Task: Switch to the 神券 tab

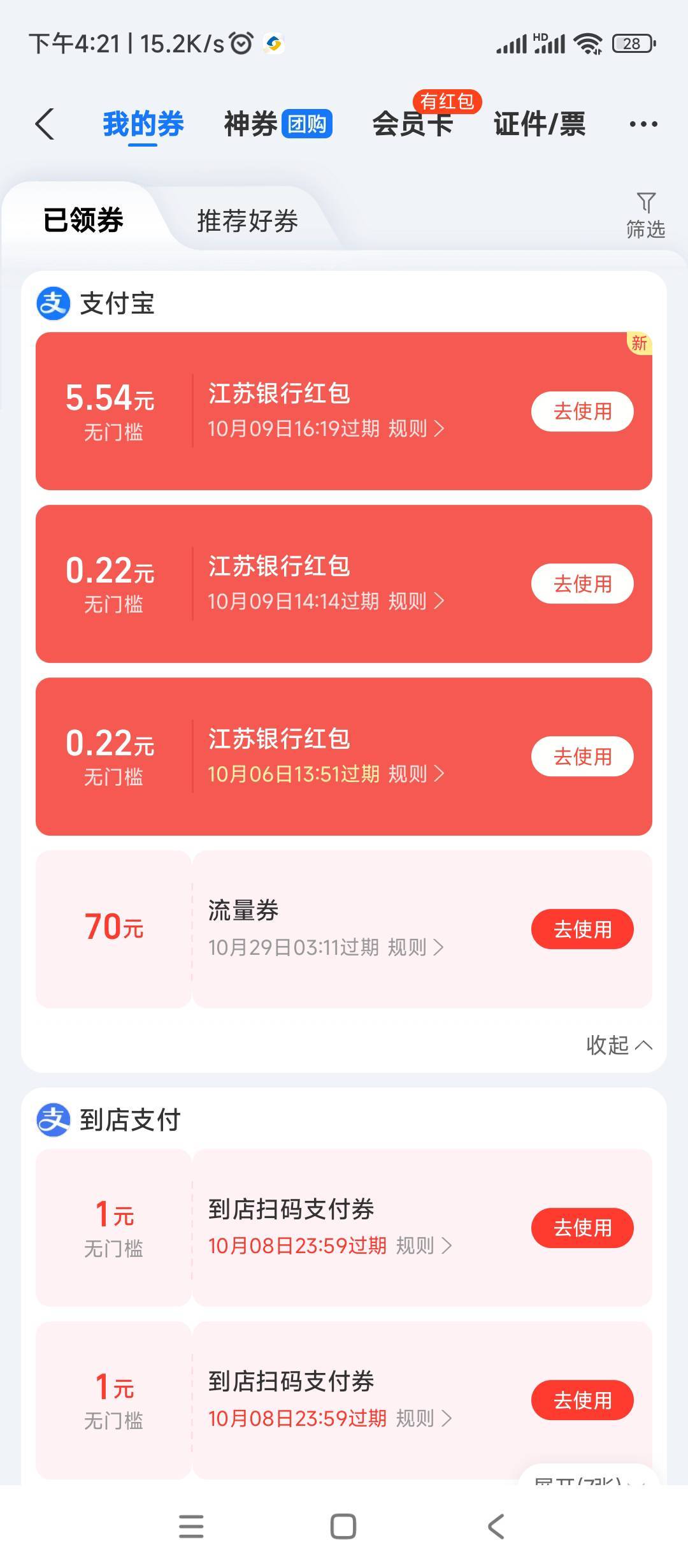Action: click(277, 124)
